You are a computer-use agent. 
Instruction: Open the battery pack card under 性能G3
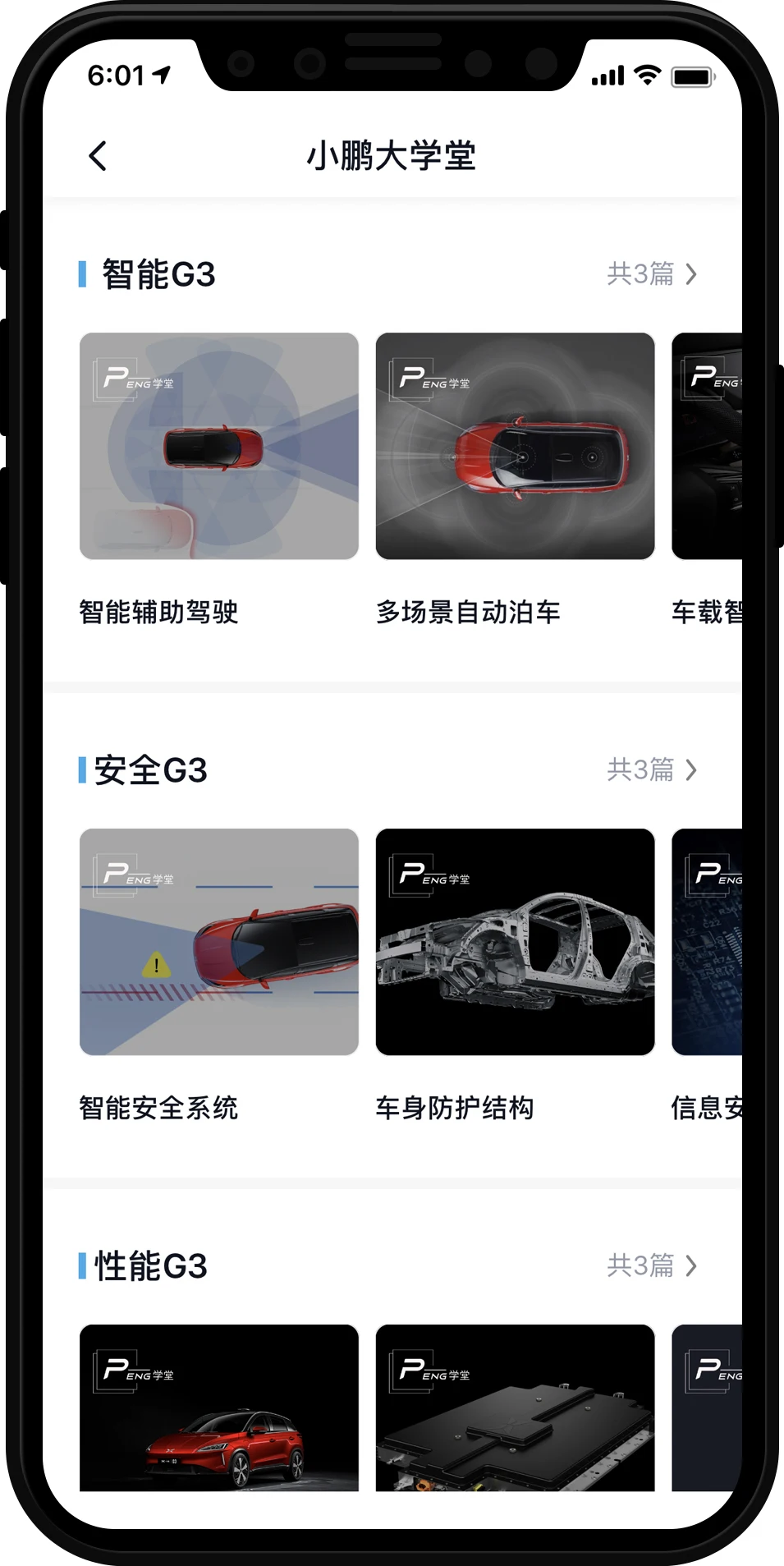515,1408
